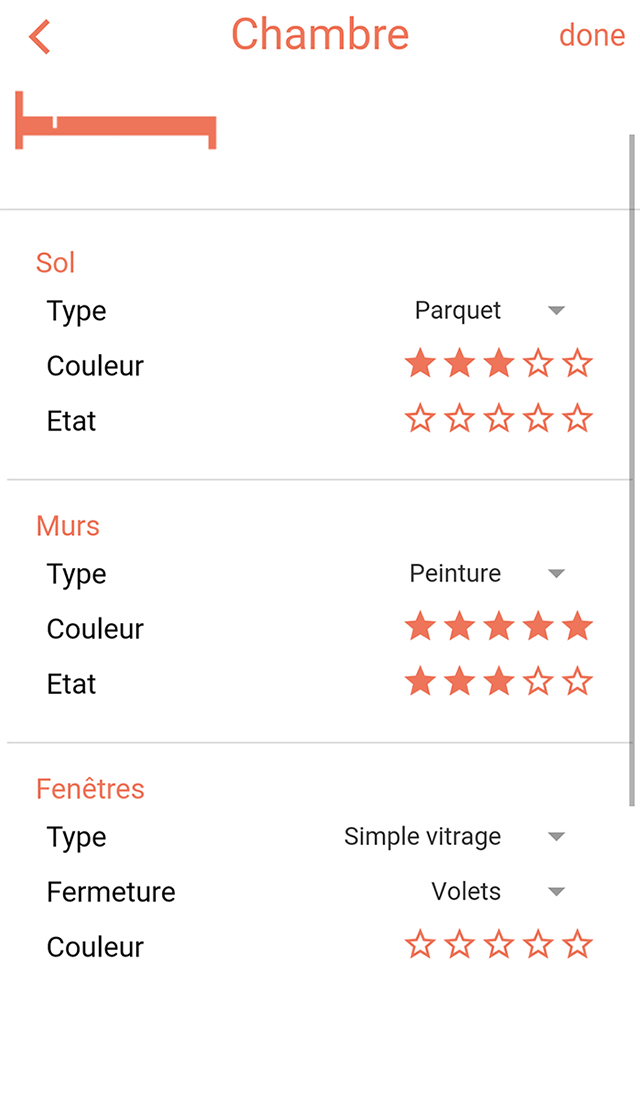Give Sol Etat a one-star rating
The image size is (640, 1096).
[420, 419]
